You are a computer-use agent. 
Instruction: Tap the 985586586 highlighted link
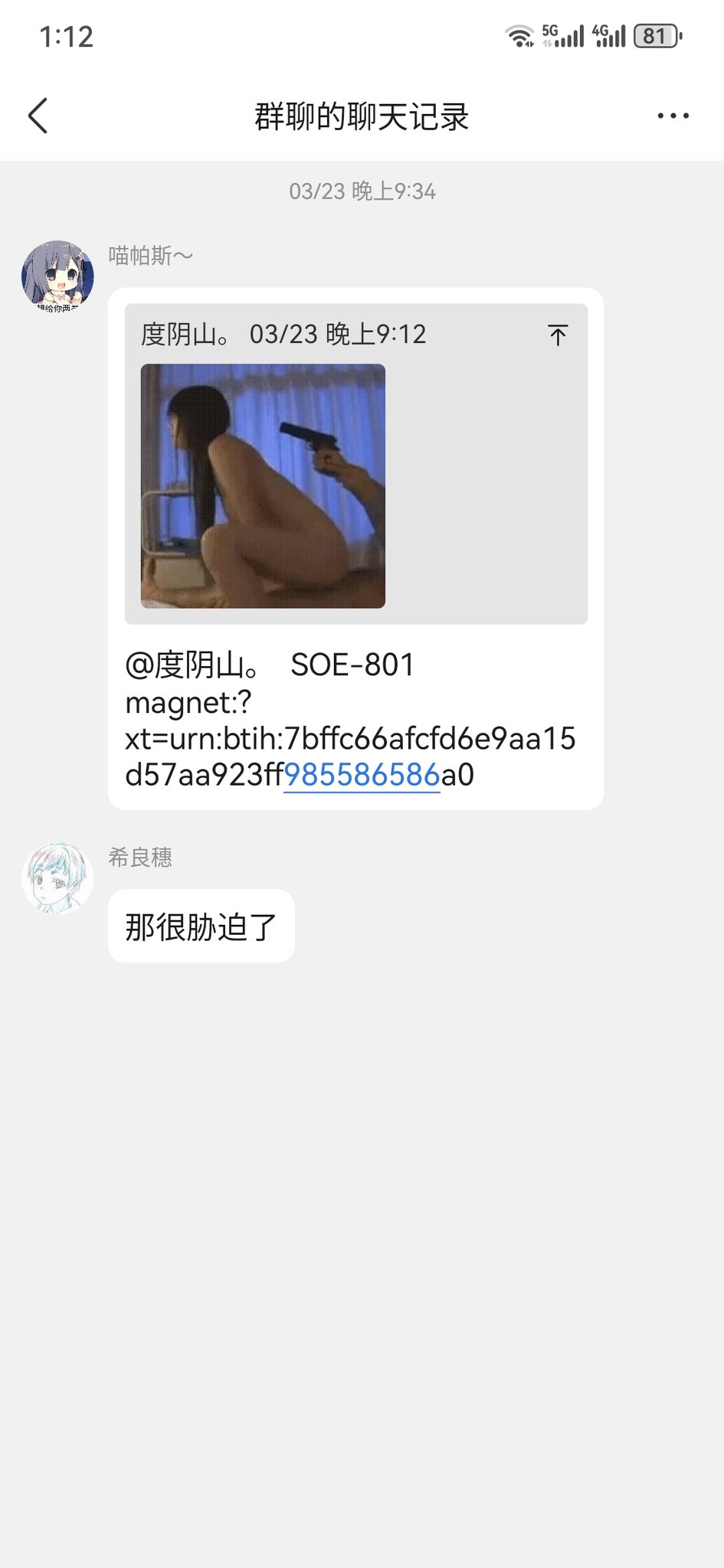coord(361,775)
